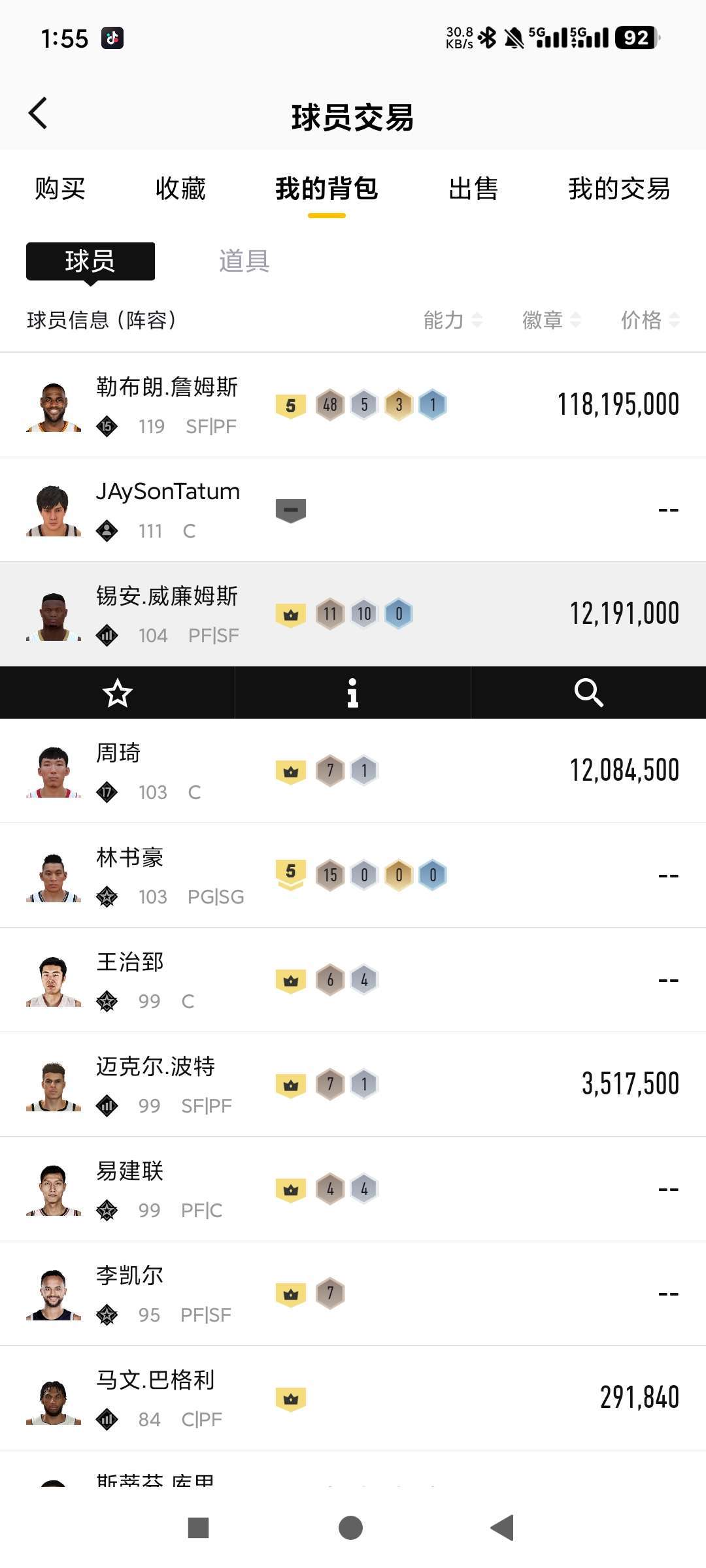Open the 收藏 section
The height and width of the screenshot is (1568, 706).
[x=181, y=189]
